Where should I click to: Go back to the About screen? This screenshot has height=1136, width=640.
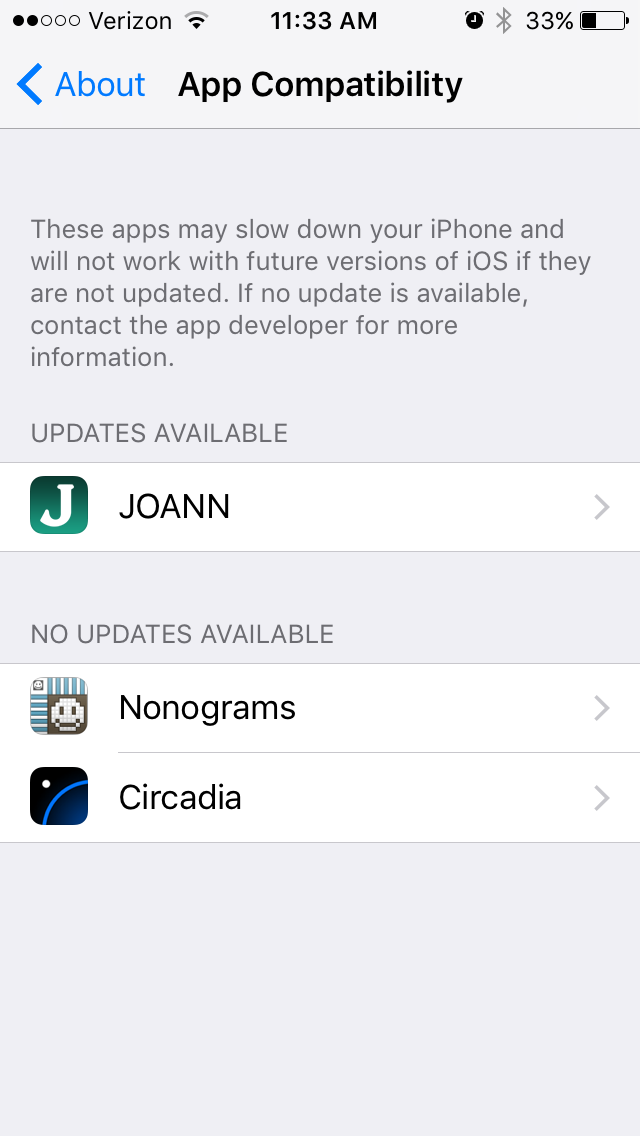point(82,85)
